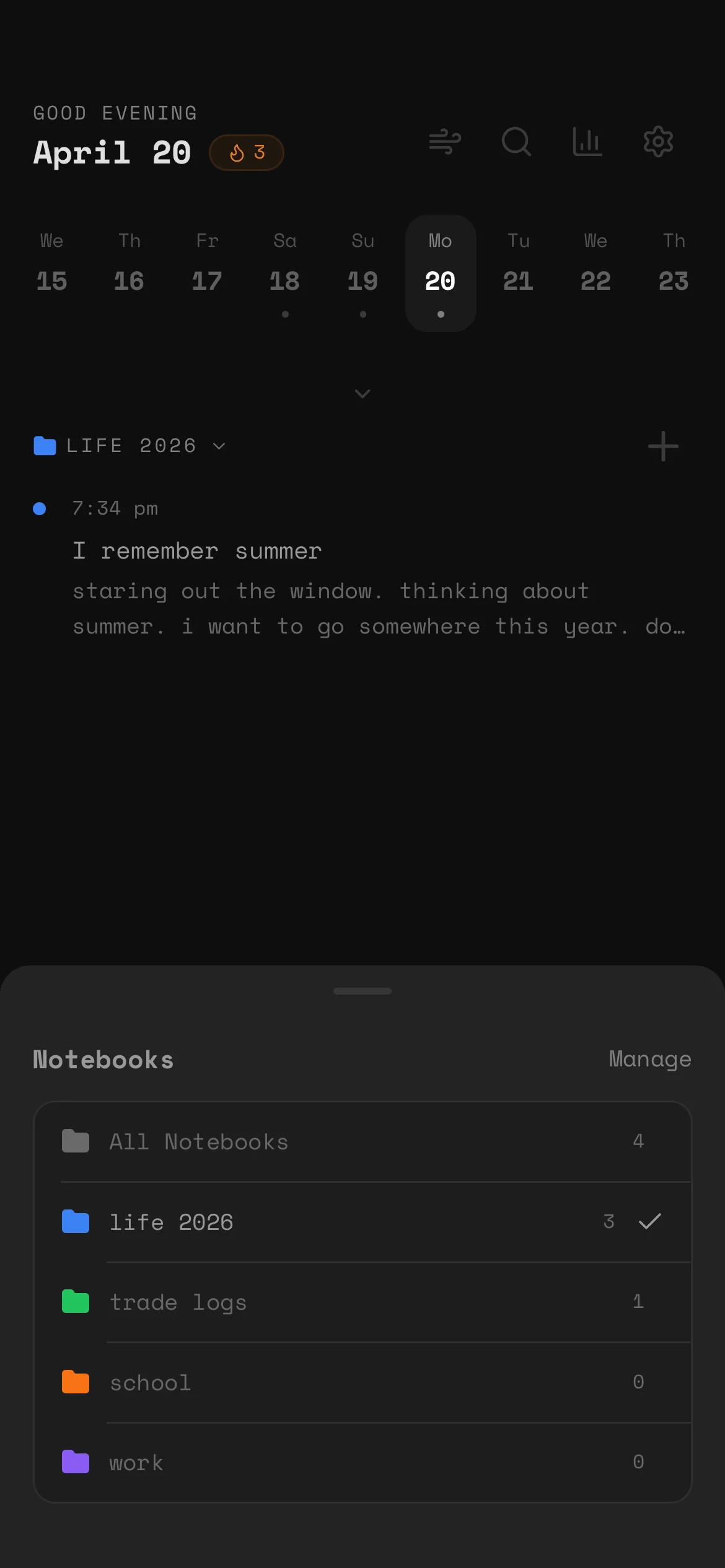Viewport: 725px width, 1568px height.
Task: Switch to the school notebook
Action: tap(362, 1382)
